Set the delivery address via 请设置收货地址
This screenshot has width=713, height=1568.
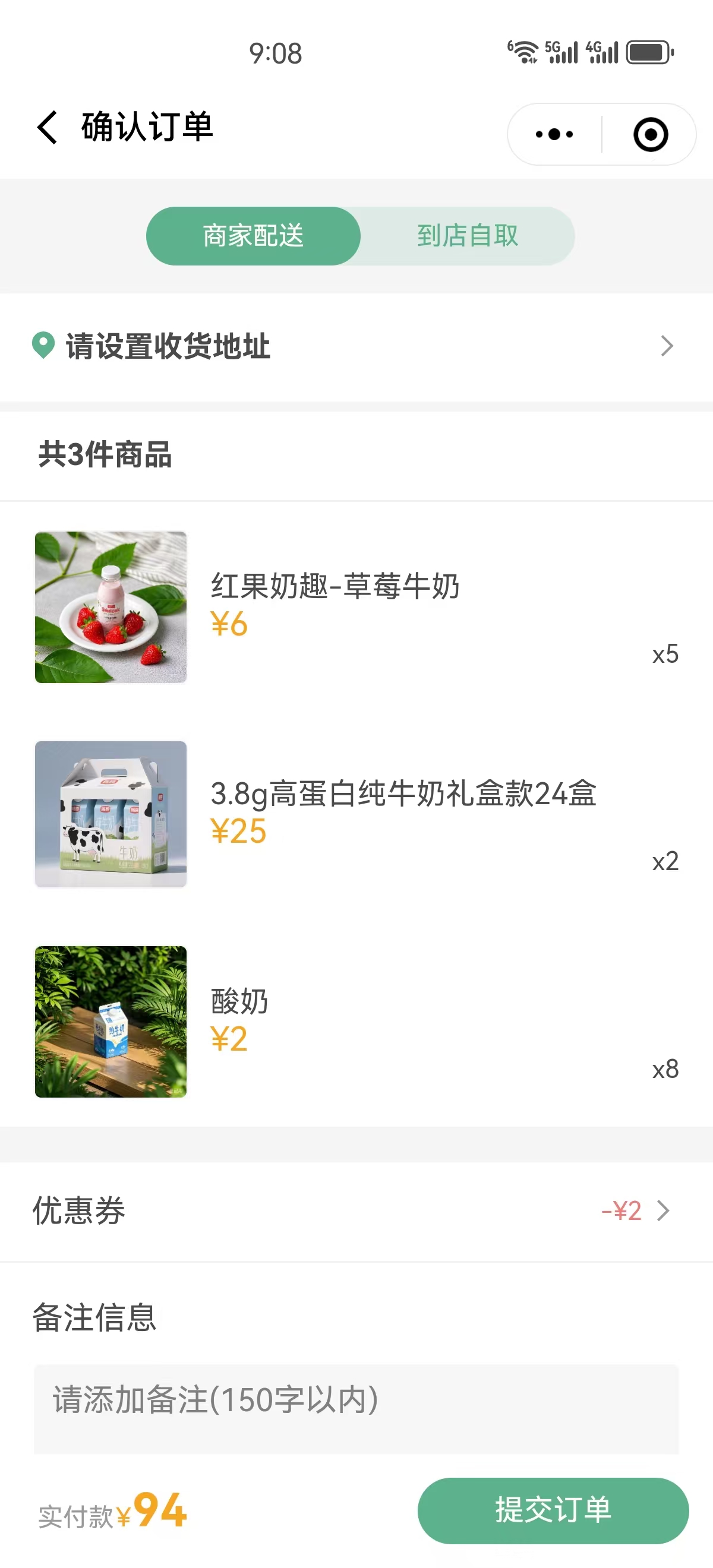pyautogui.click(x=353, y=346)
